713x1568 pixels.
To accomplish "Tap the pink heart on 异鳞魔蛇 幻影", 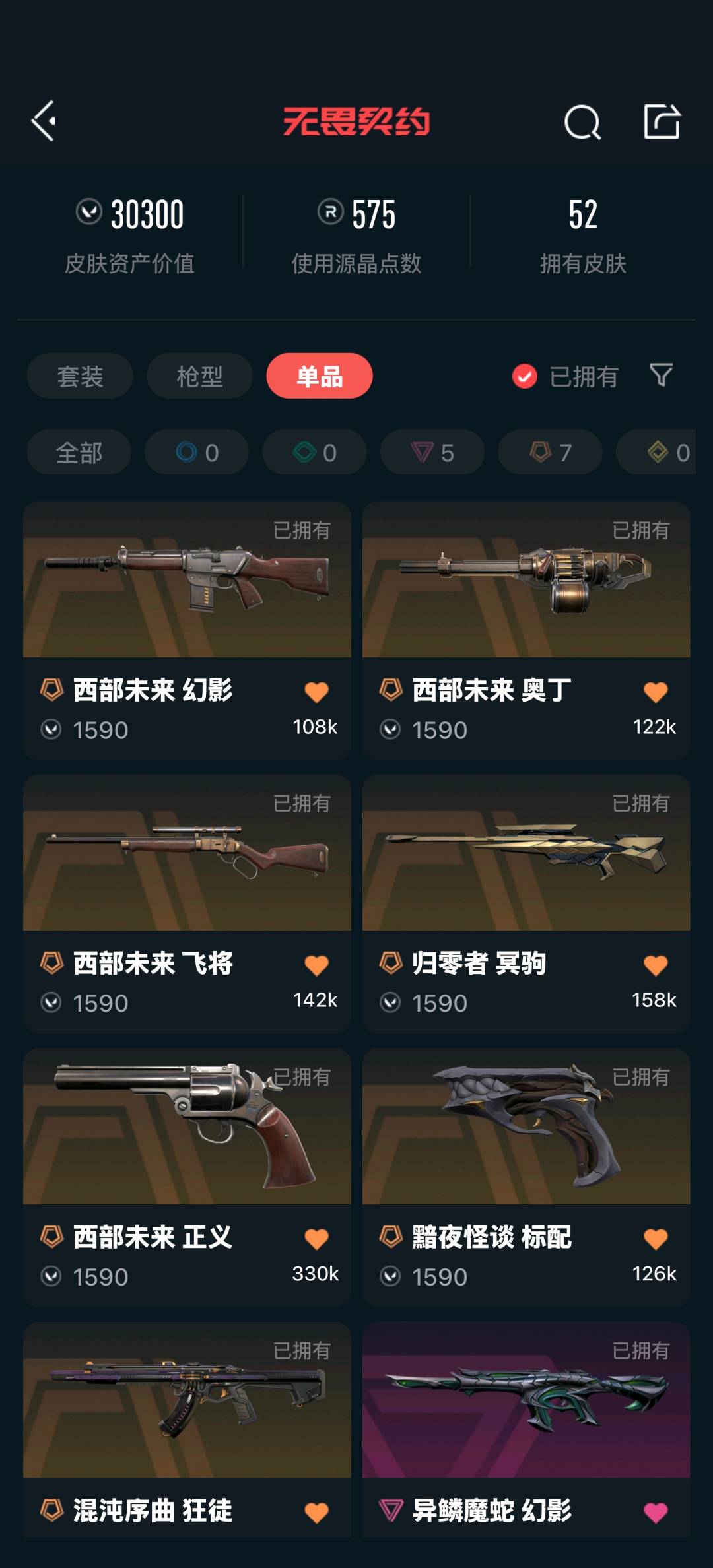I will point(656,1512).
